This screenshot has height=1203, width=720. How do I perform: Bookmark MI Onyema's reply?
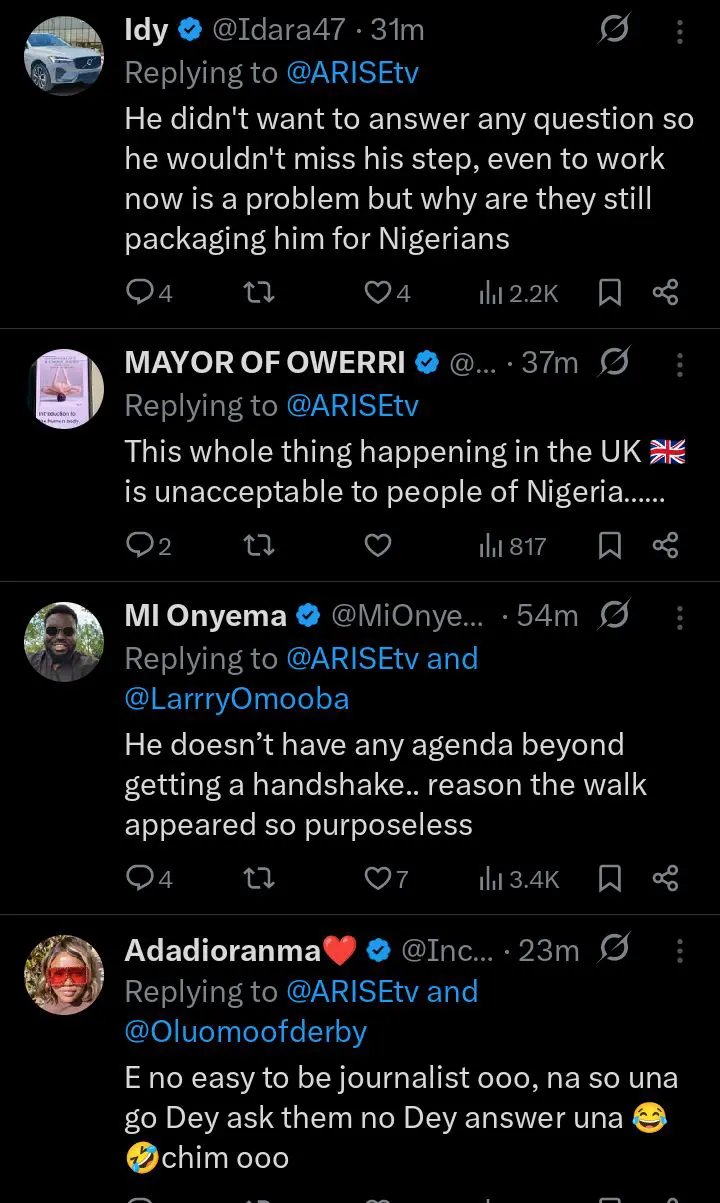click(609, 879)
